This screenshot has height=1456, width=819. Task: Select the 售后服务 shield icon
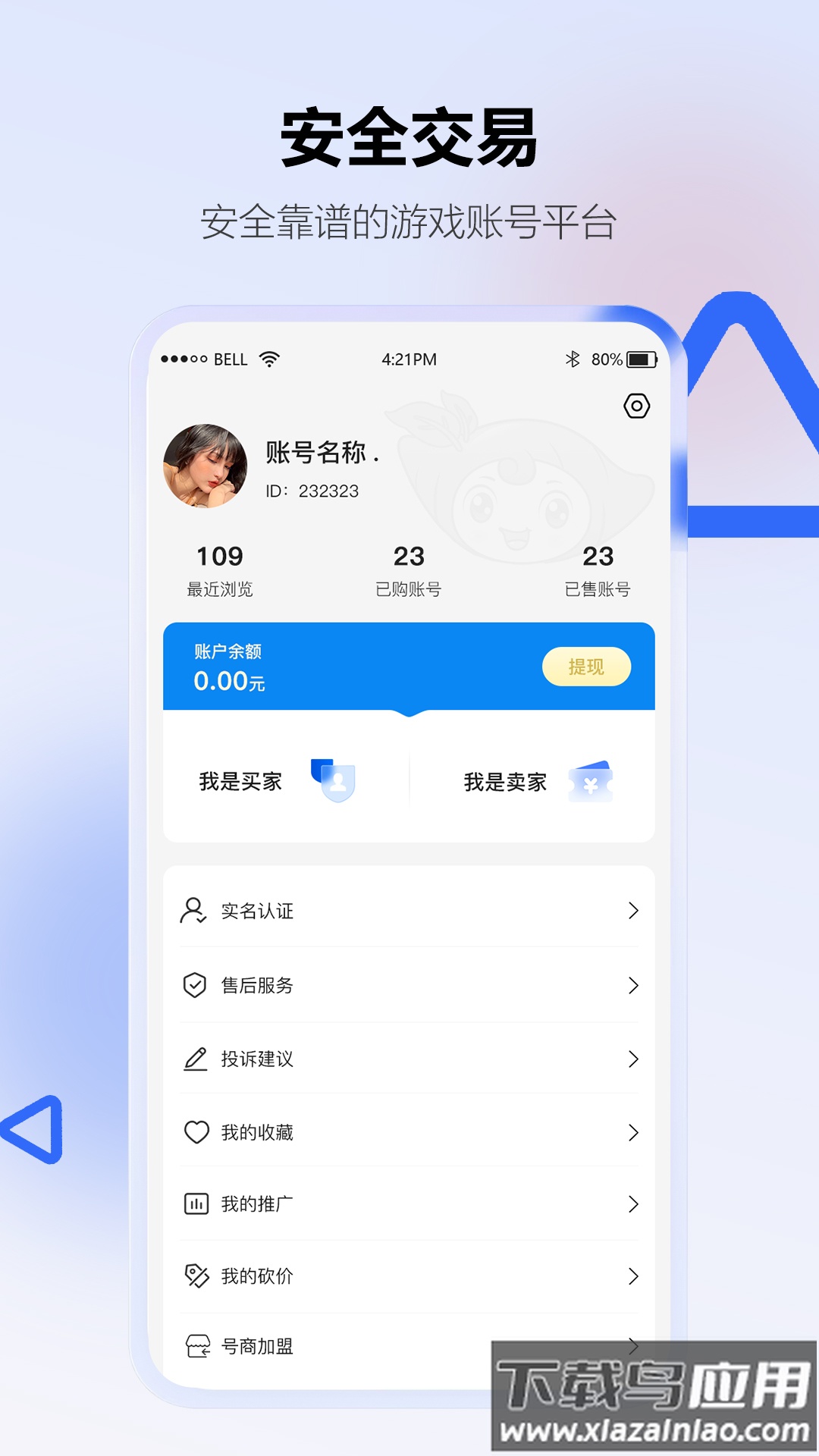pyautogui.click(x=195, y=986)
